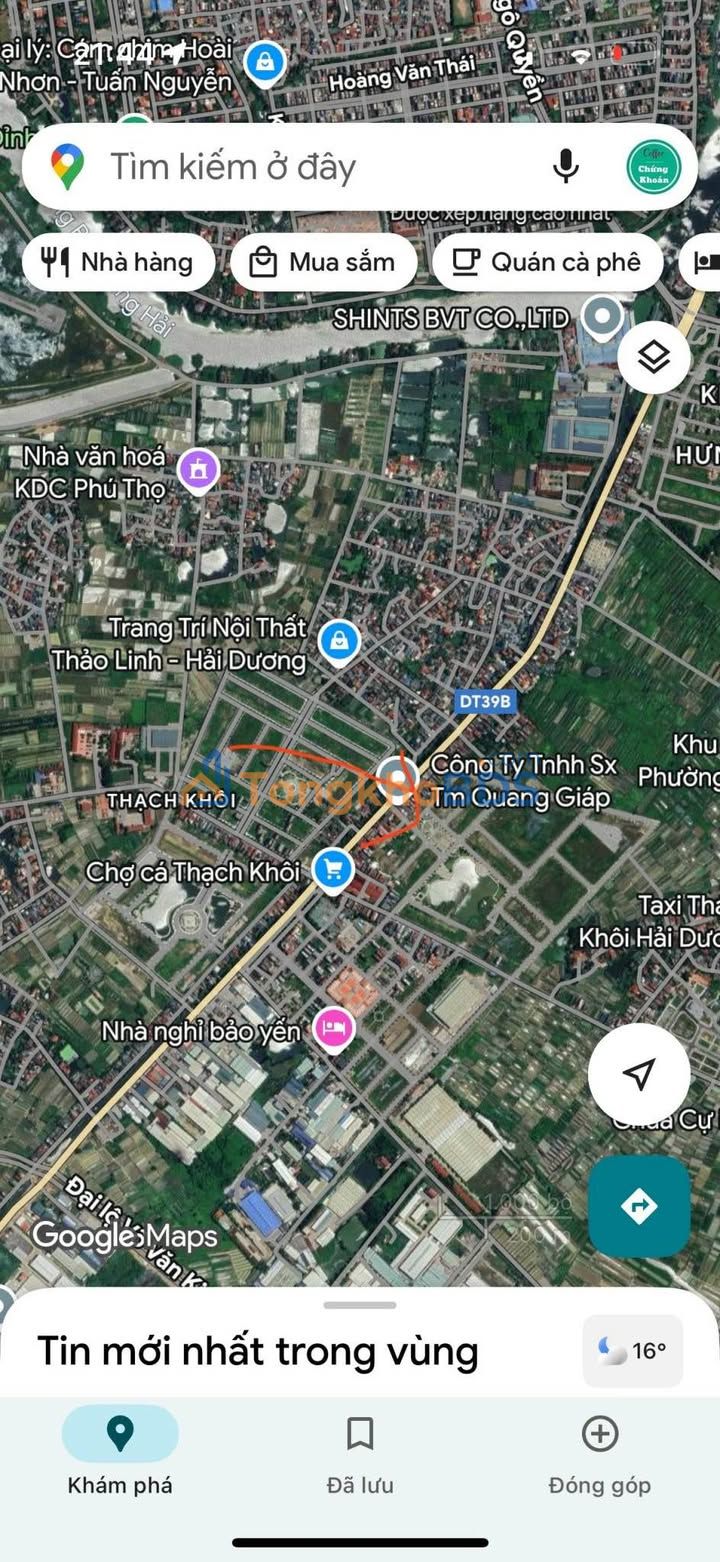Screen dimensions: 720x1562
Task: Open the "Tìm kiếm ở đây" search box
Action: pyautogui.click(x=300, y=167)
